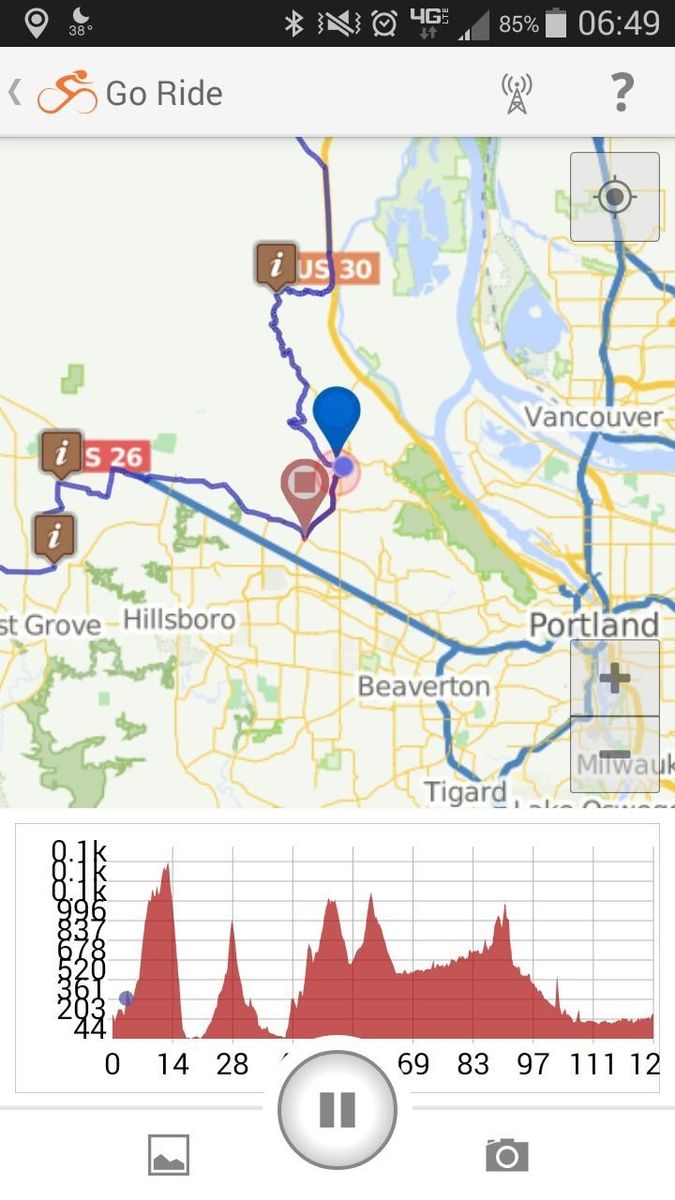This screenshot has width=675, height=1200.
Task: Open info marker near US 26
Action: (61, 453)
